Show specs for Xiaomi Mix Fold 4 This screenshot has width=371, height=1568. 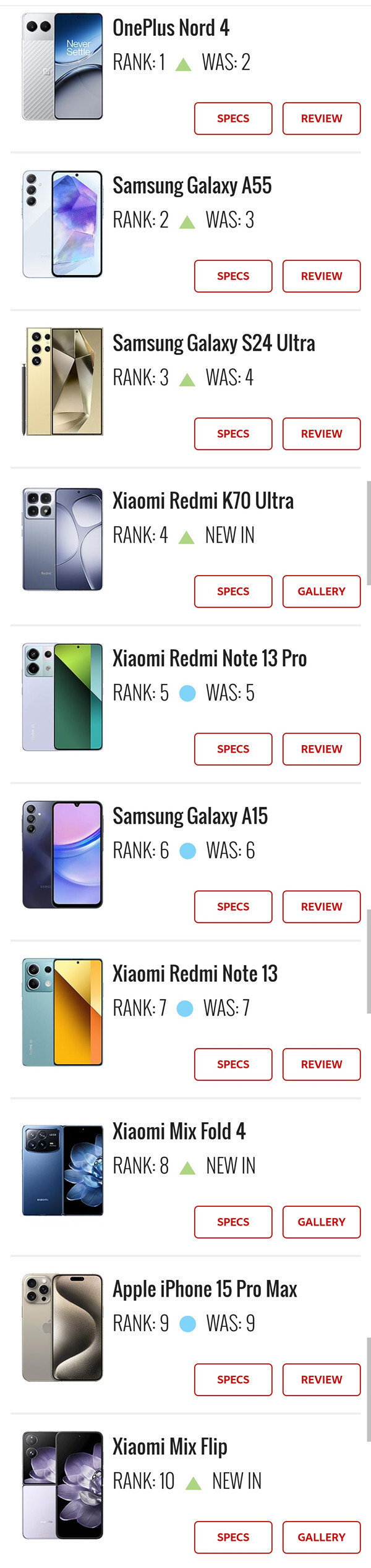pos(233,1222)
